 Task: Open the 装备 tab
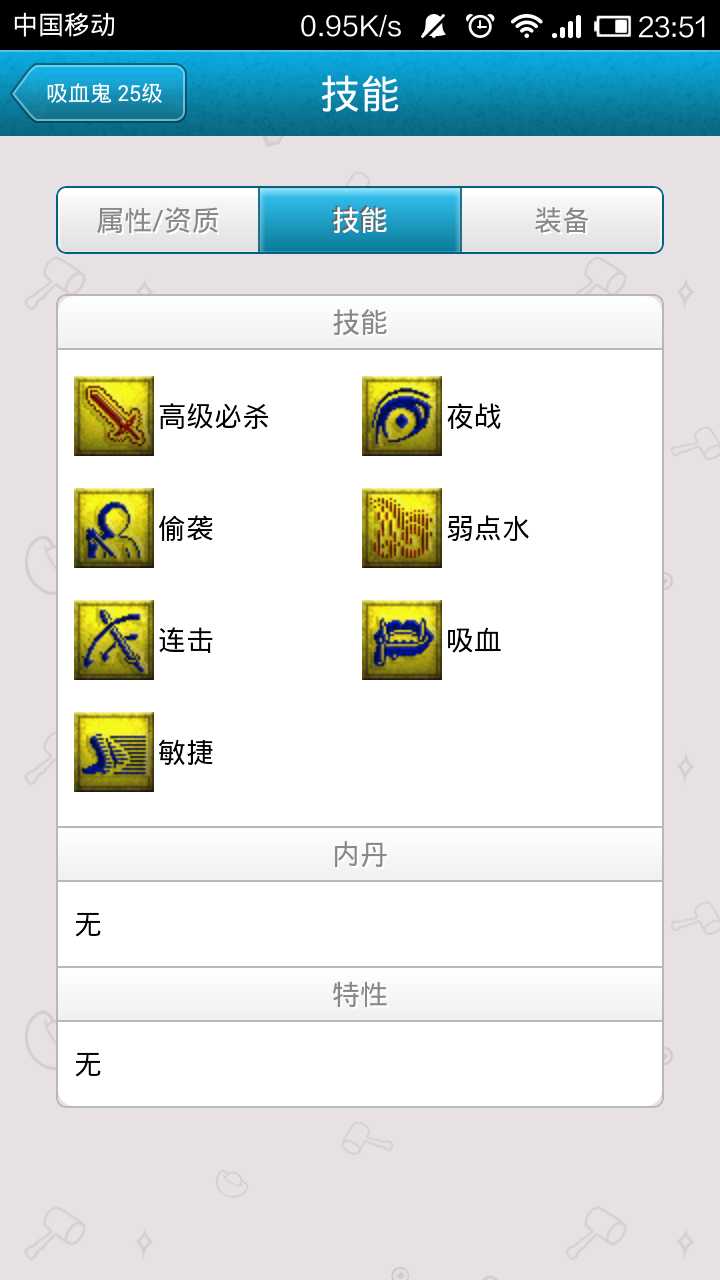(561, 220)
